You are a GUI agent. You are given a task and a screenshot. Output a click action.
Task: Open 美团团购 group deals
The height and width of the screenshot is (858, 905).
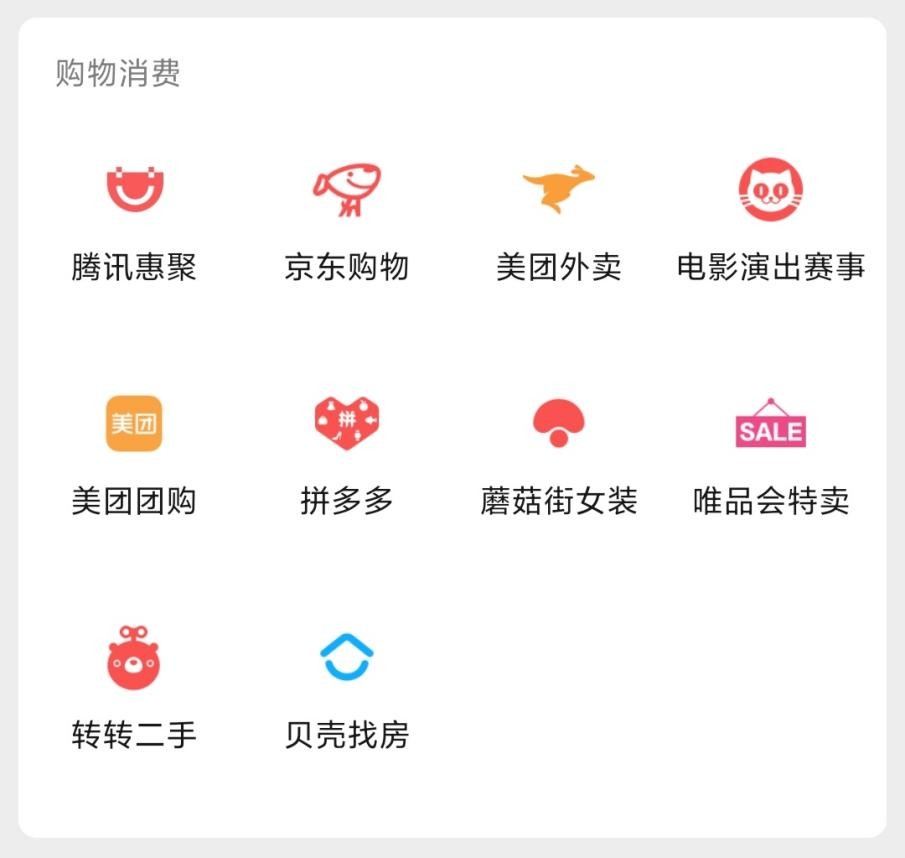pyautogui.click(x=134, y=424)
